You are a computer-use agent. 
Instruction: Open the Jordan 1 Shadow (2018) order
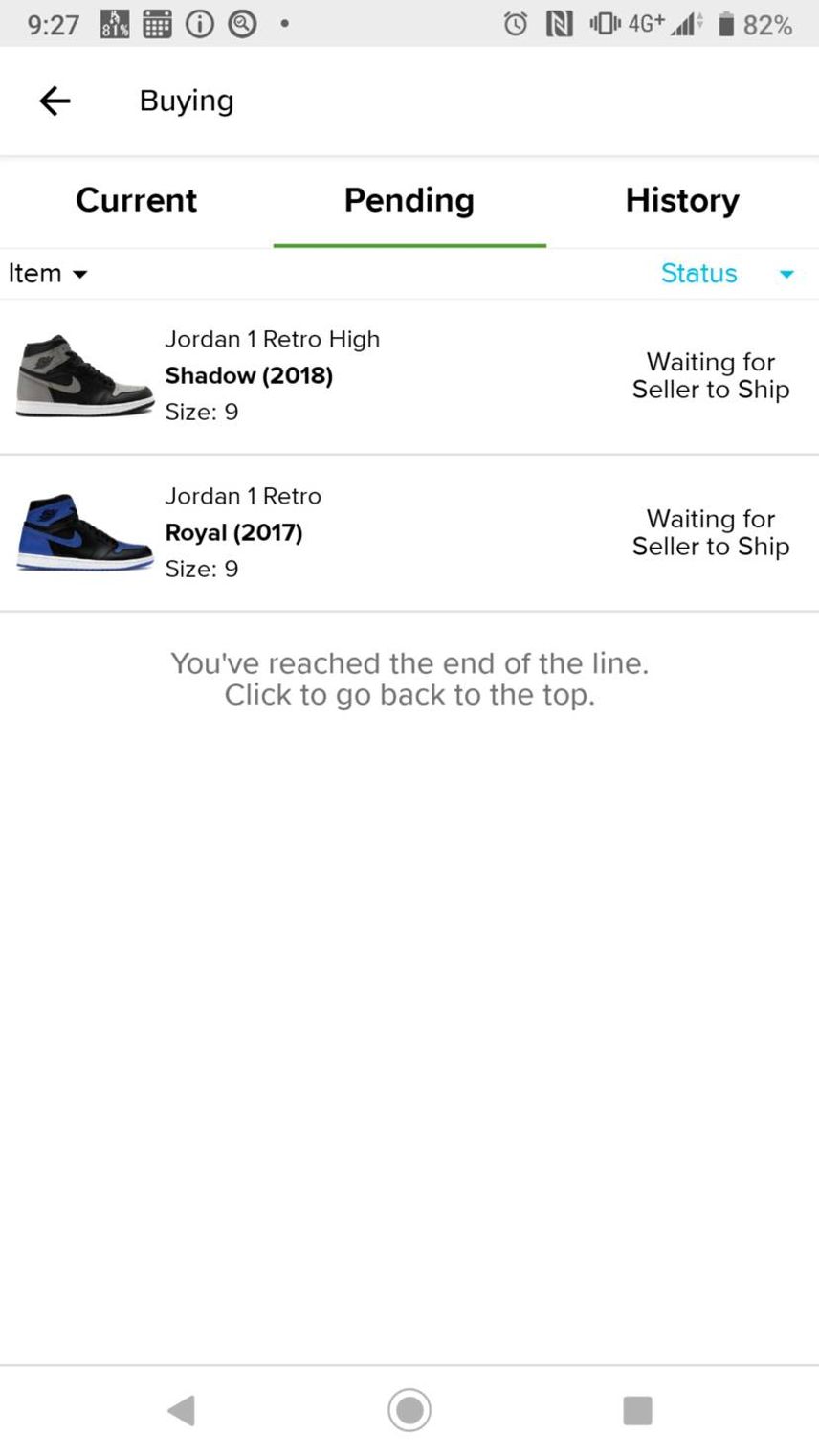409,376
